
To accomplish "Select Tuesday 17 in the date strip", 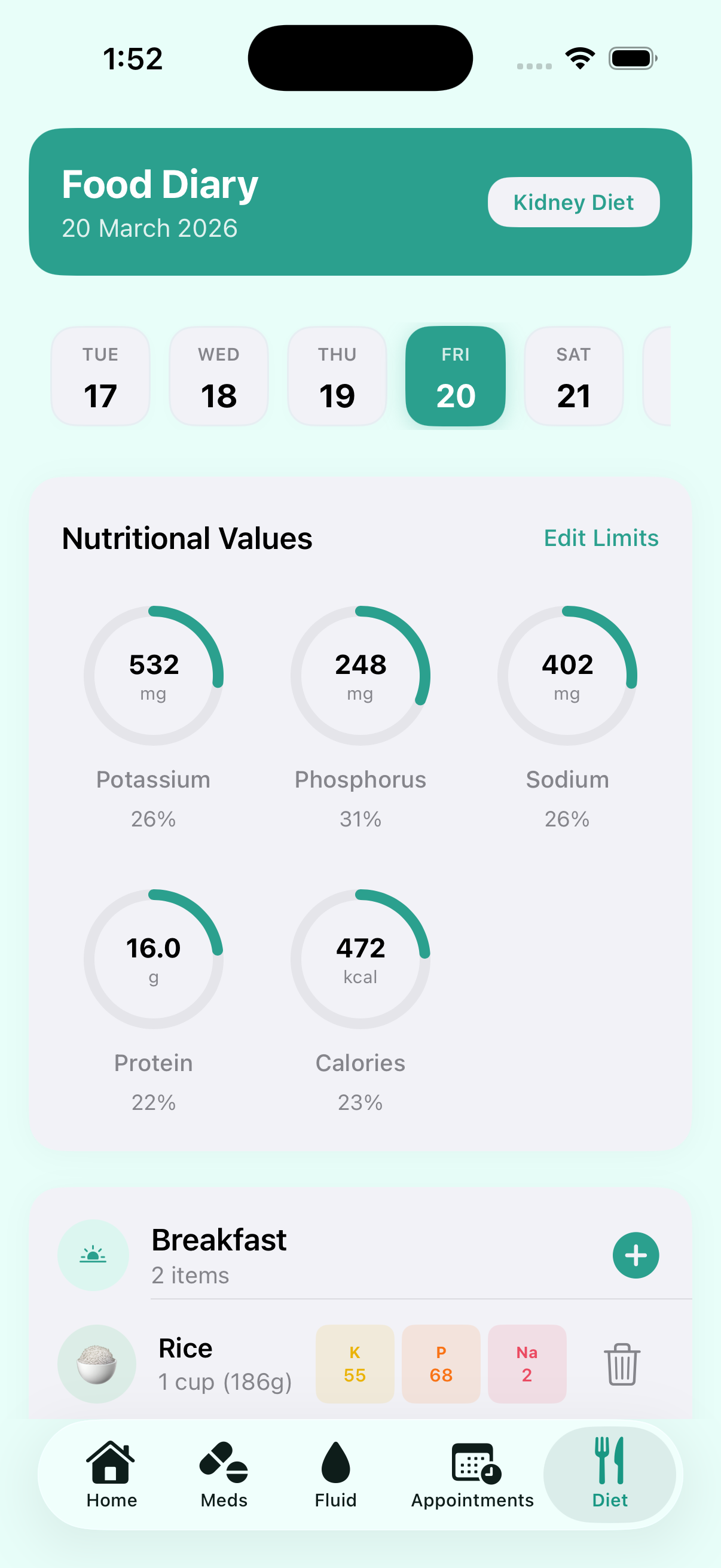I will tap(100, 376).
